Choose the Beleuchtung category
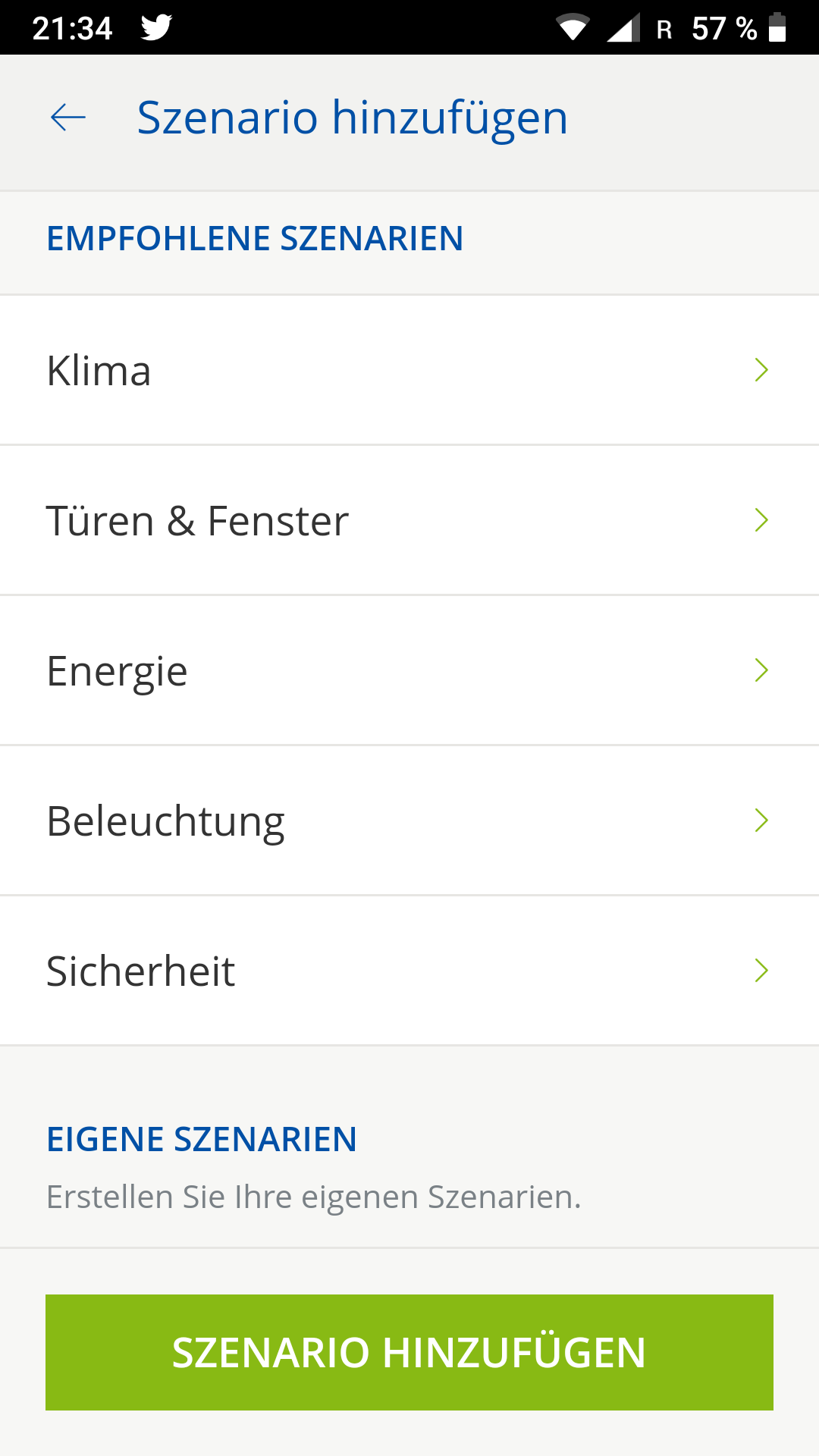The height and width of the screenshot is (1456, 819). click(409, 821)
